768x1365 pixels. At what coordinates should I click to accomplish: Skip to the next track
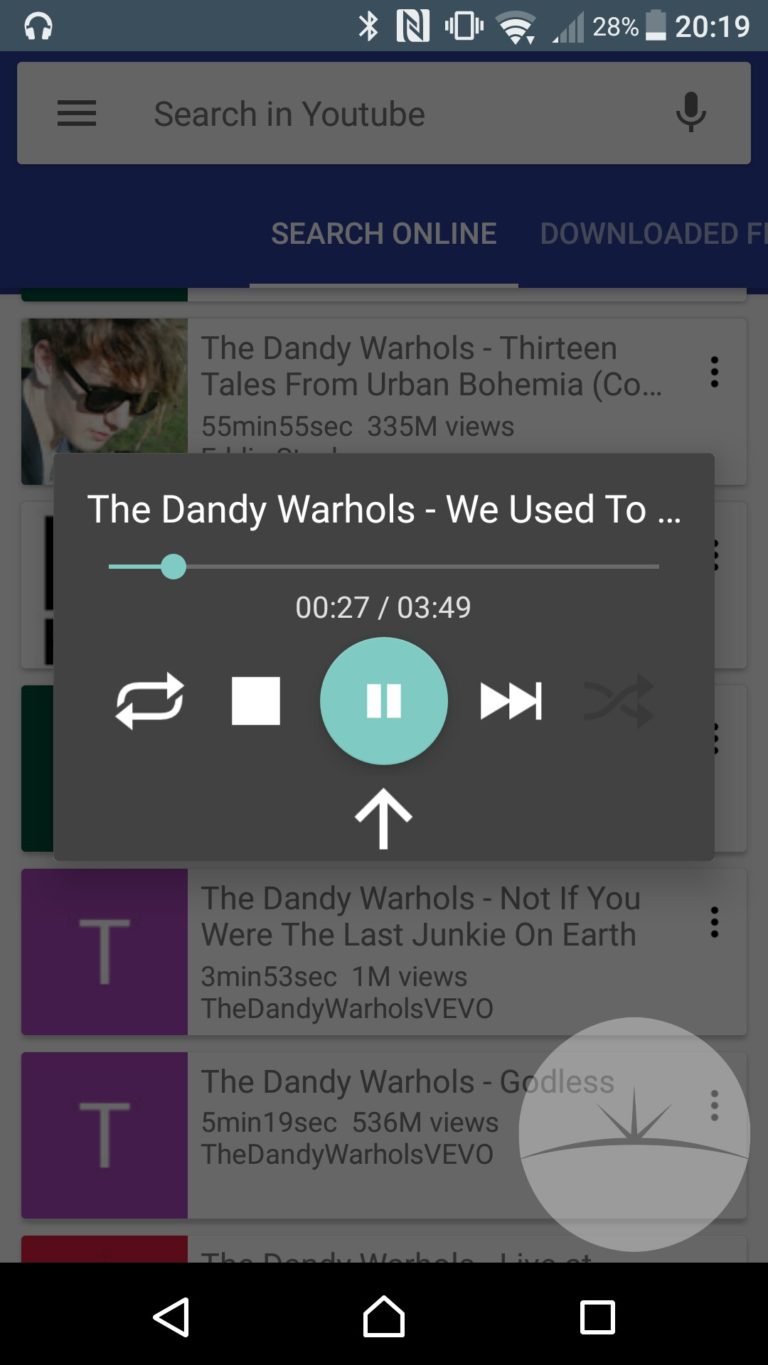(511, 701)
